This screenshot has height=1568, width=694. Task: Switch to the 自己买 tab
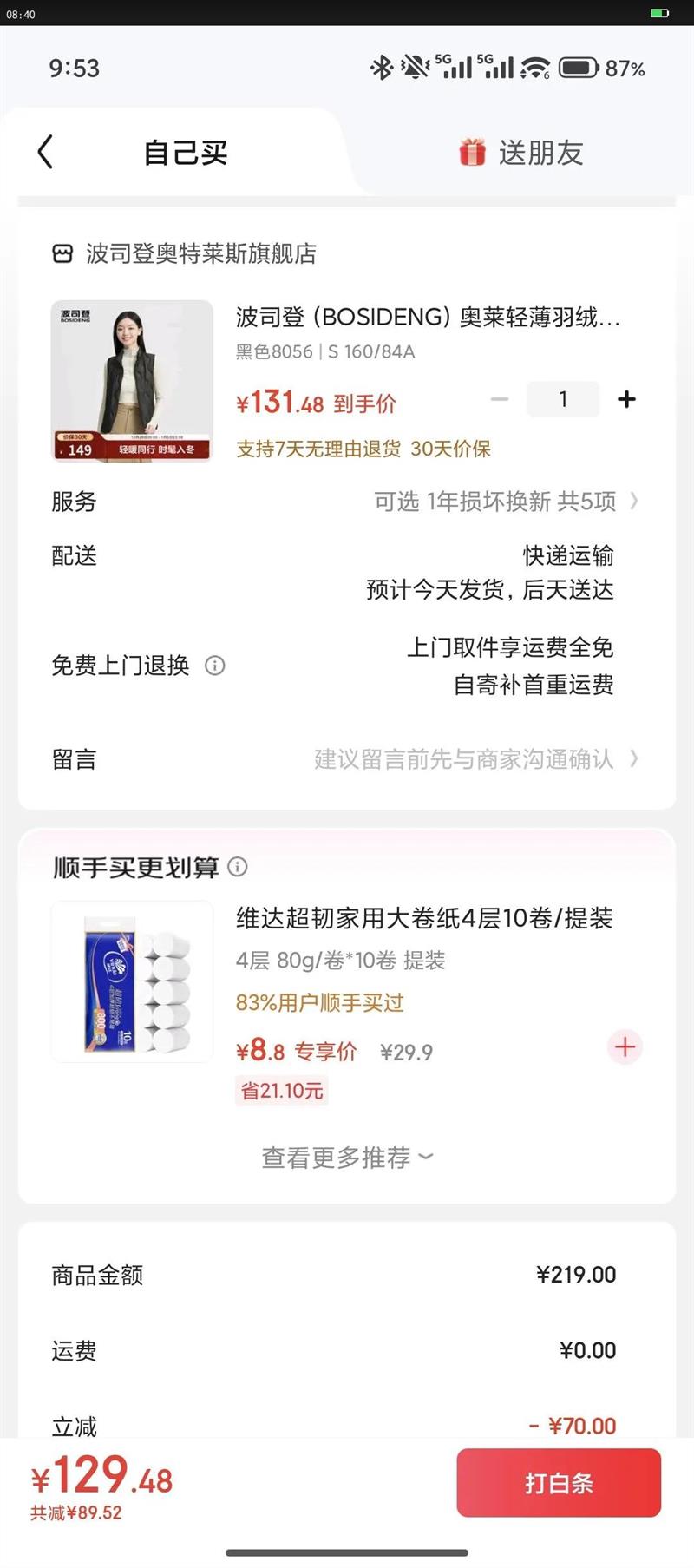[x=184, y=151]
